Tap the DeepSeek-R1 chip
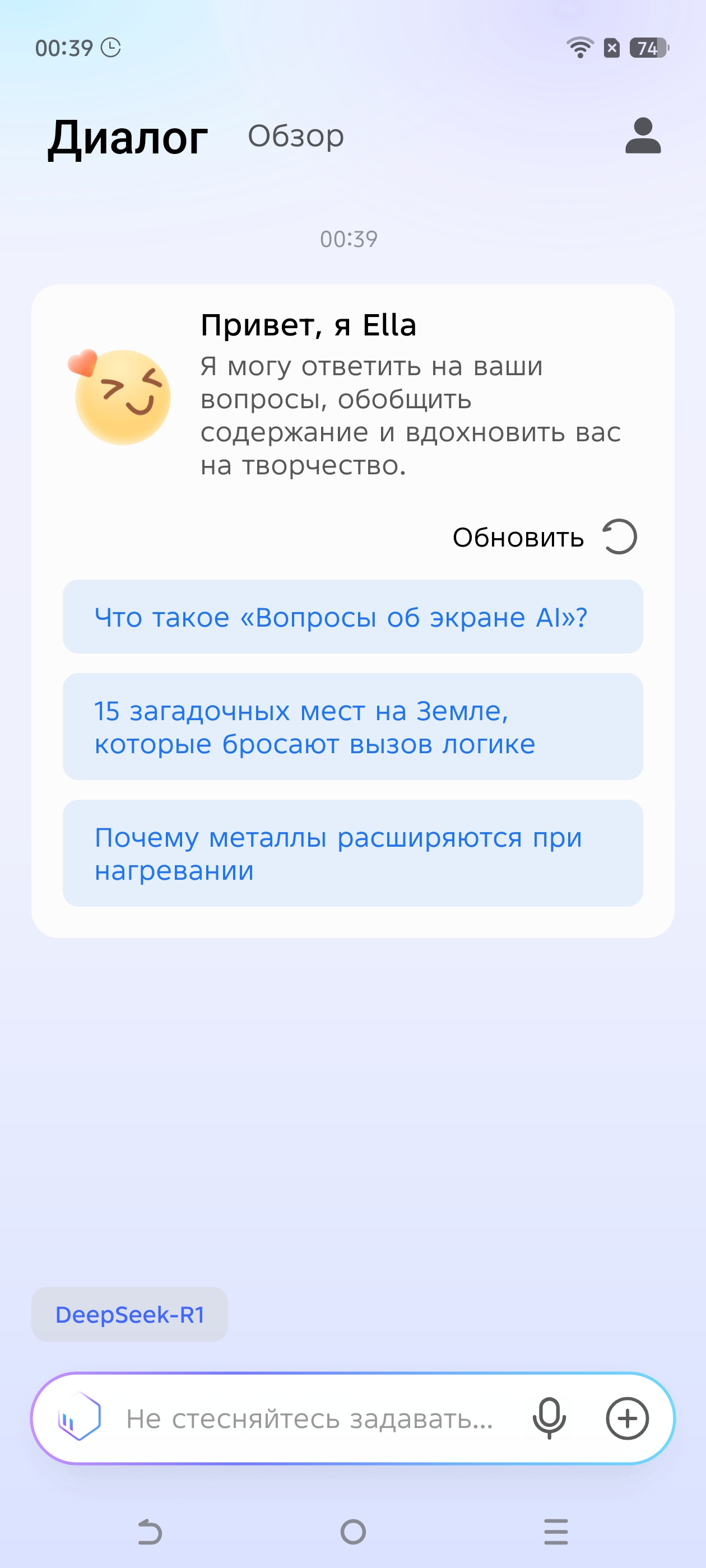 pos(130,1314)
